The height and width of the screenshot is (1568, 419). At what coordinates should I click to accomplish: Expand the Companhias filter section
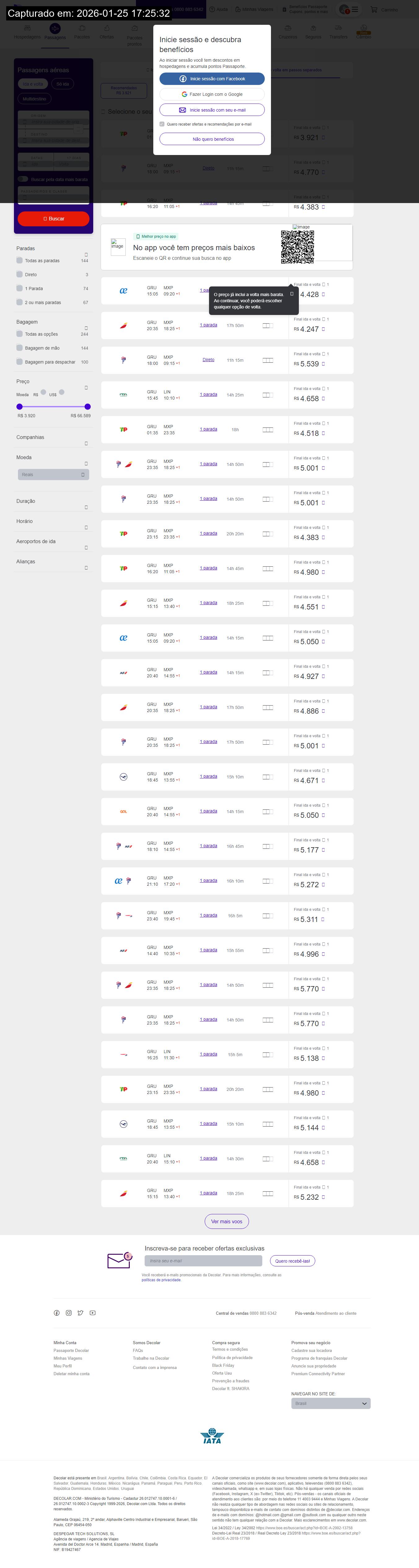86,443
